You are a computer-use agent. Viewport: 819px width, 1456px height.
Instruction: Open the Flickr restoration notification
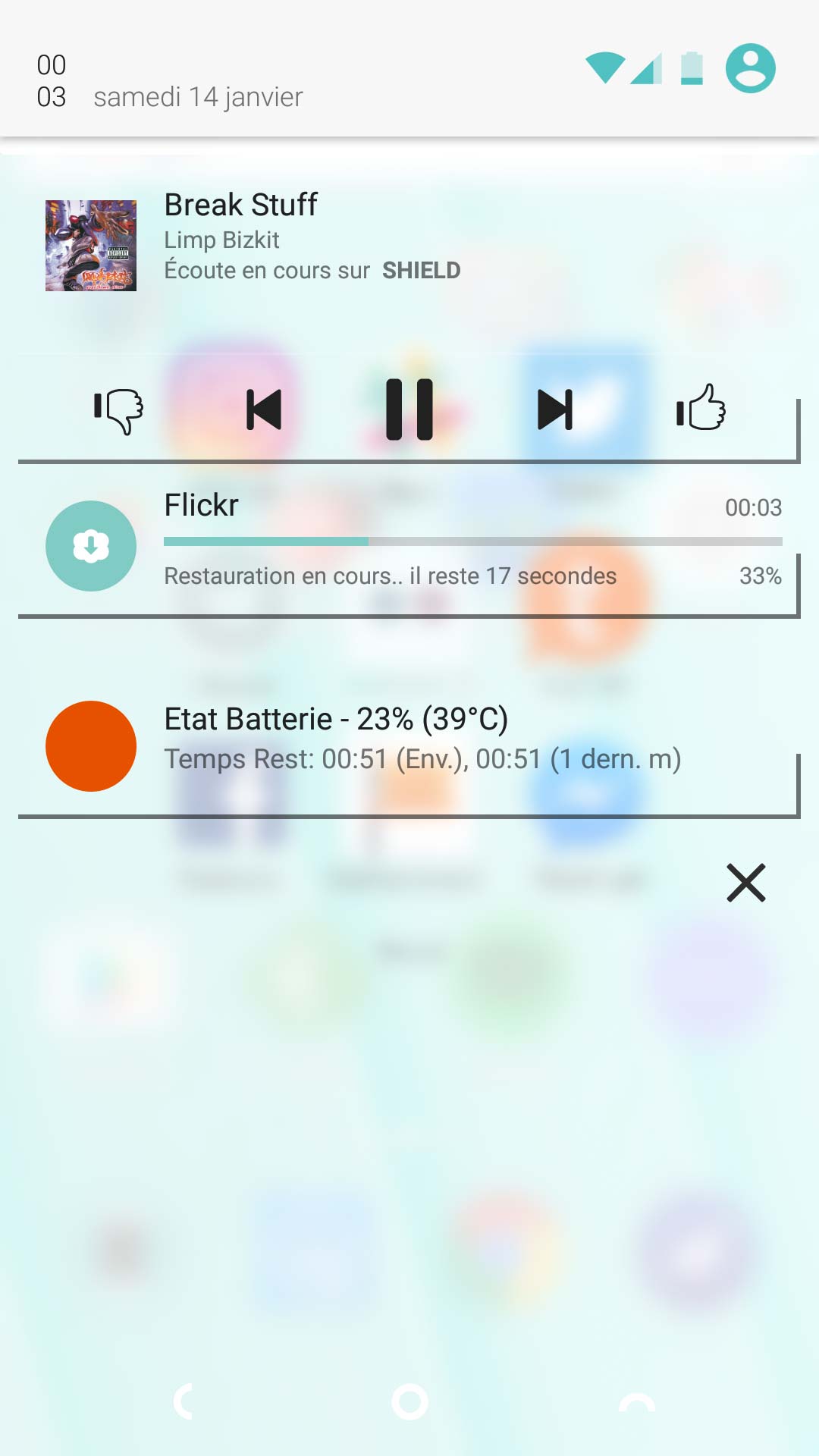tap(409, 542)
